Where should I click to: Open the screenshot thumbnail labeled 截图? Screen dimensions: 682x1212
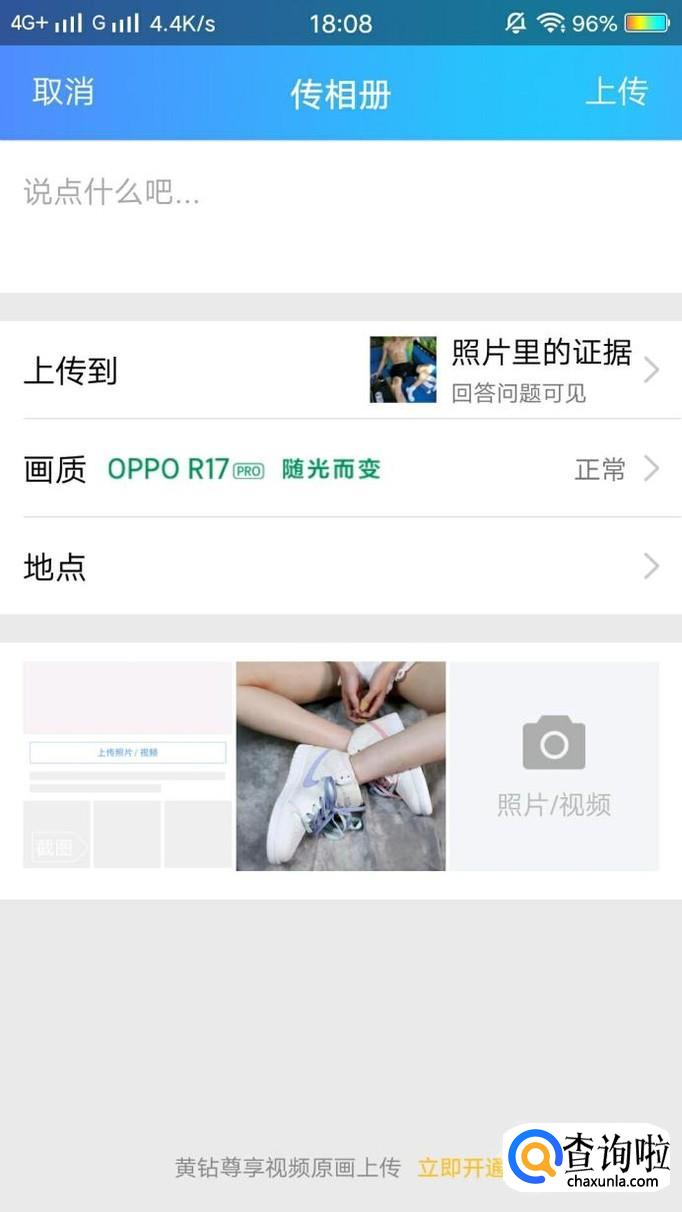(127, 765)
